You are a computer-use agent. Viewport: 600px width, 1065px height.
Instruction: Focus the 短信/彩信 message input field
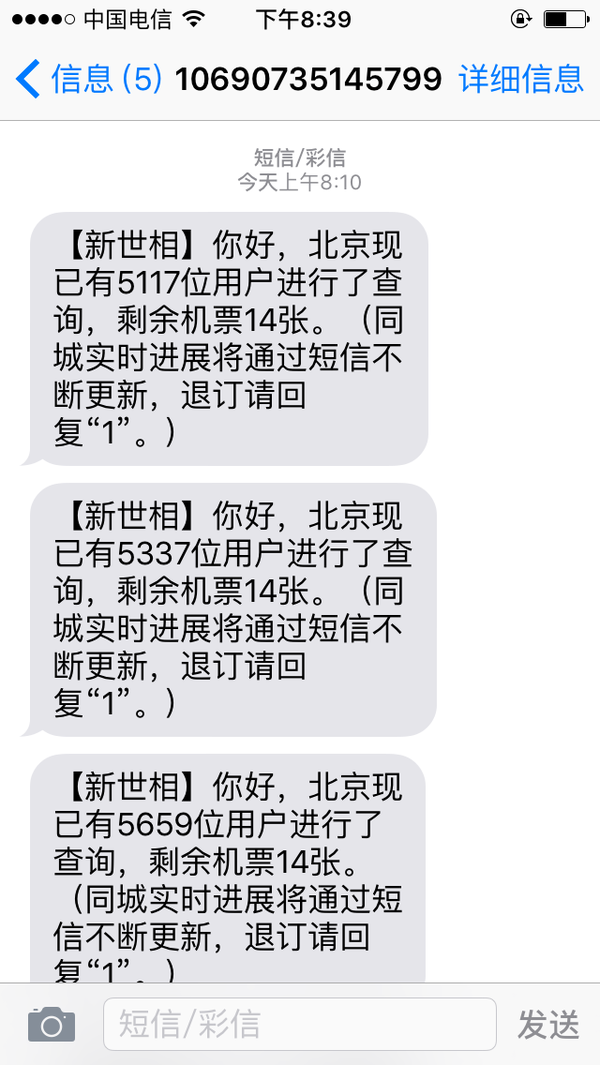300,1024
